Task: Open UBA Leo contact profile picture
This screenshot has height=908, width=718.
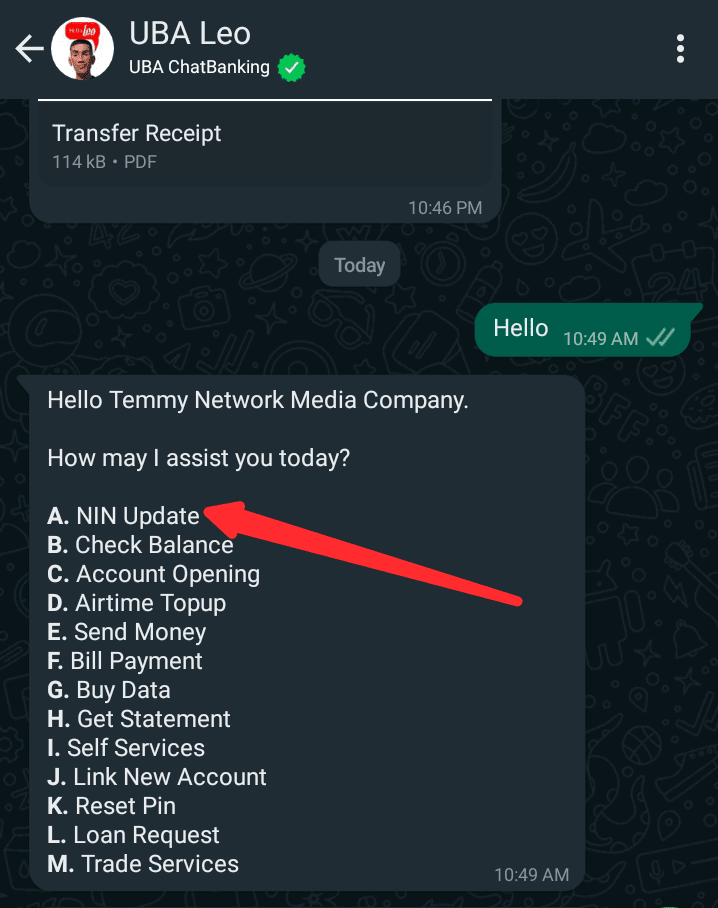Action: click(82, 49)
